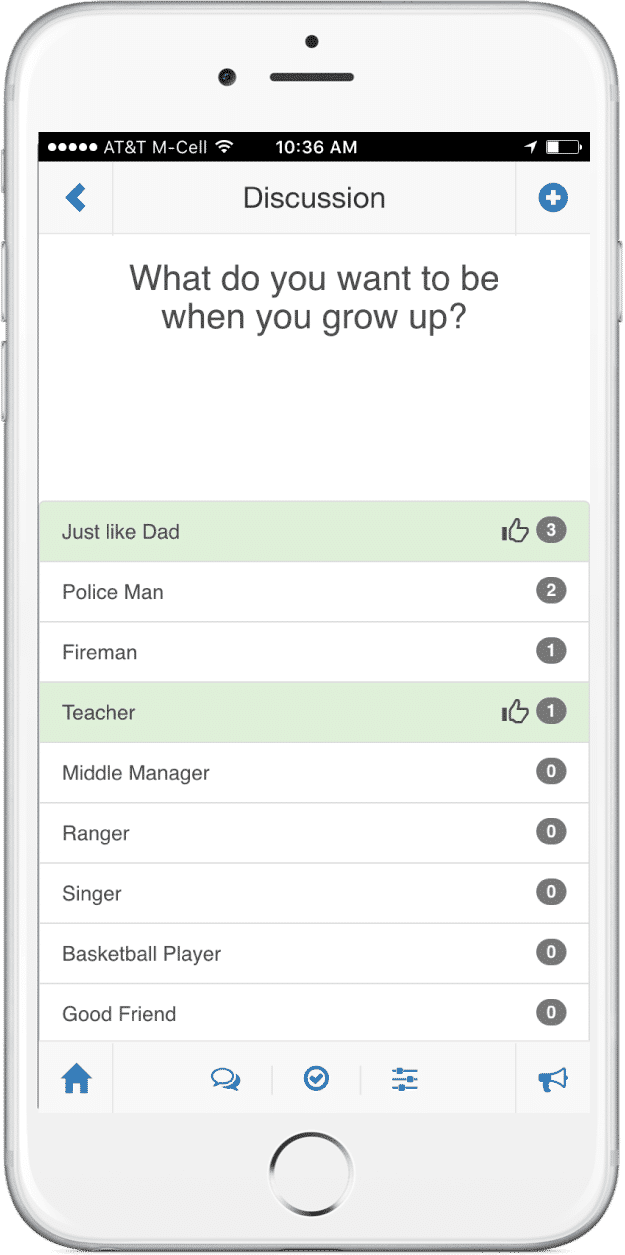Select the Singer option
625x1255 pixels.
pos(314,893)
